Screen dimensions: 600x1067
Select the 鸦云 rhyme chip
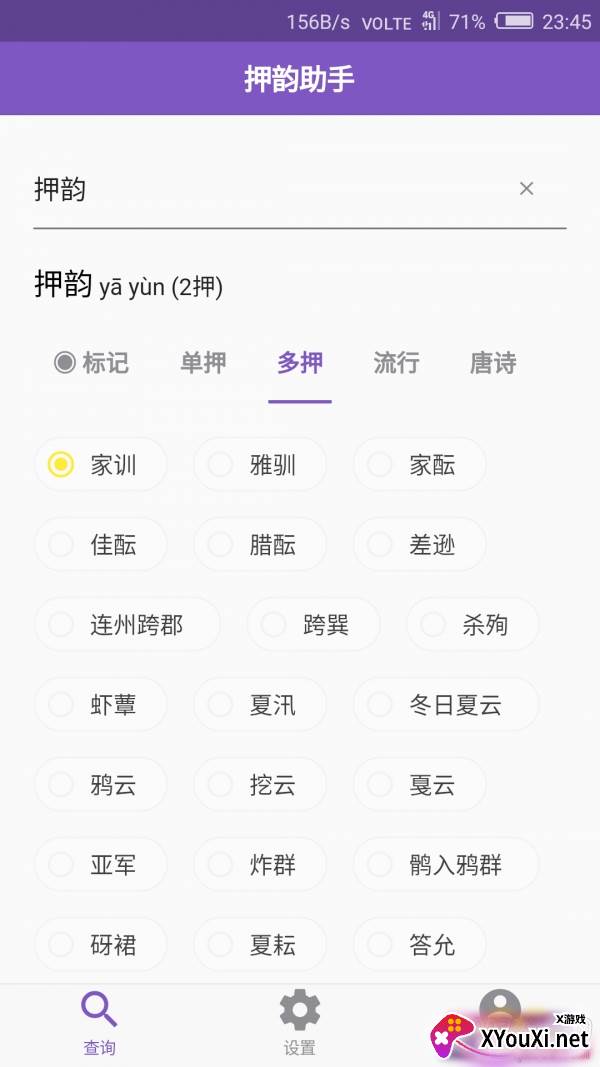coord(101,785)
